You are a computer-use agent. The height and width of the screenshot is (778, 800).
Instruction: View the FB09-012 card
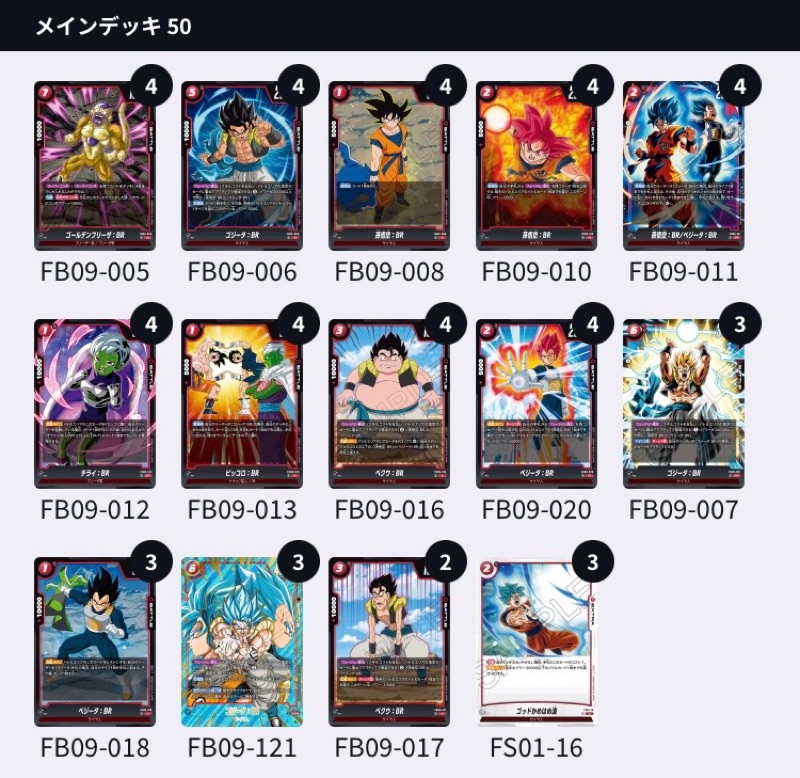click(94, 404)
